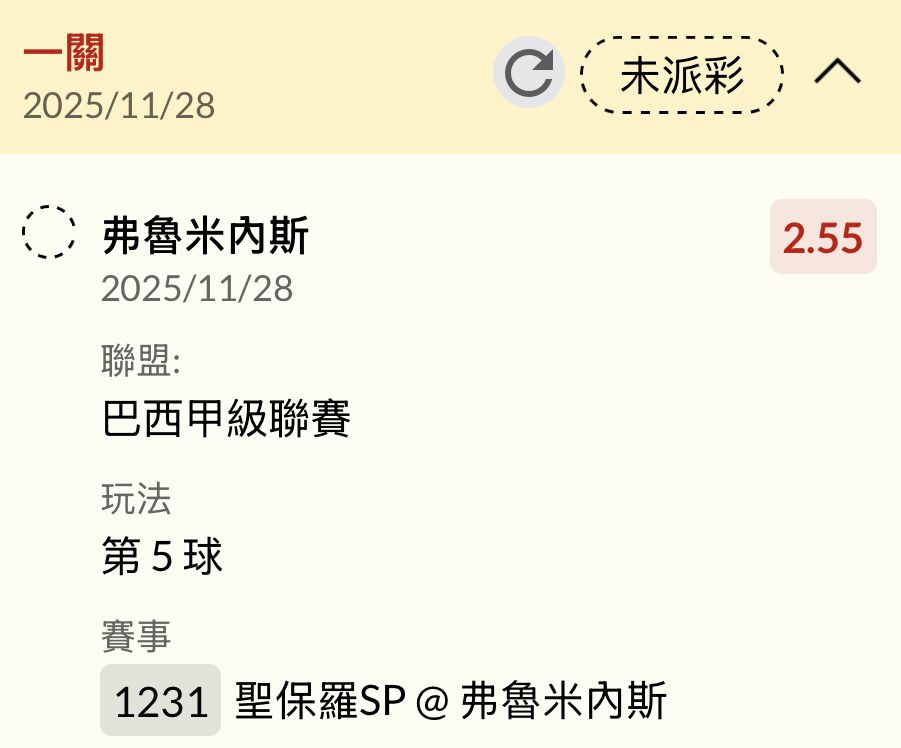Refresh the 一關 bet status
This screenshot has height=748, width=901.
click(528, 73)
